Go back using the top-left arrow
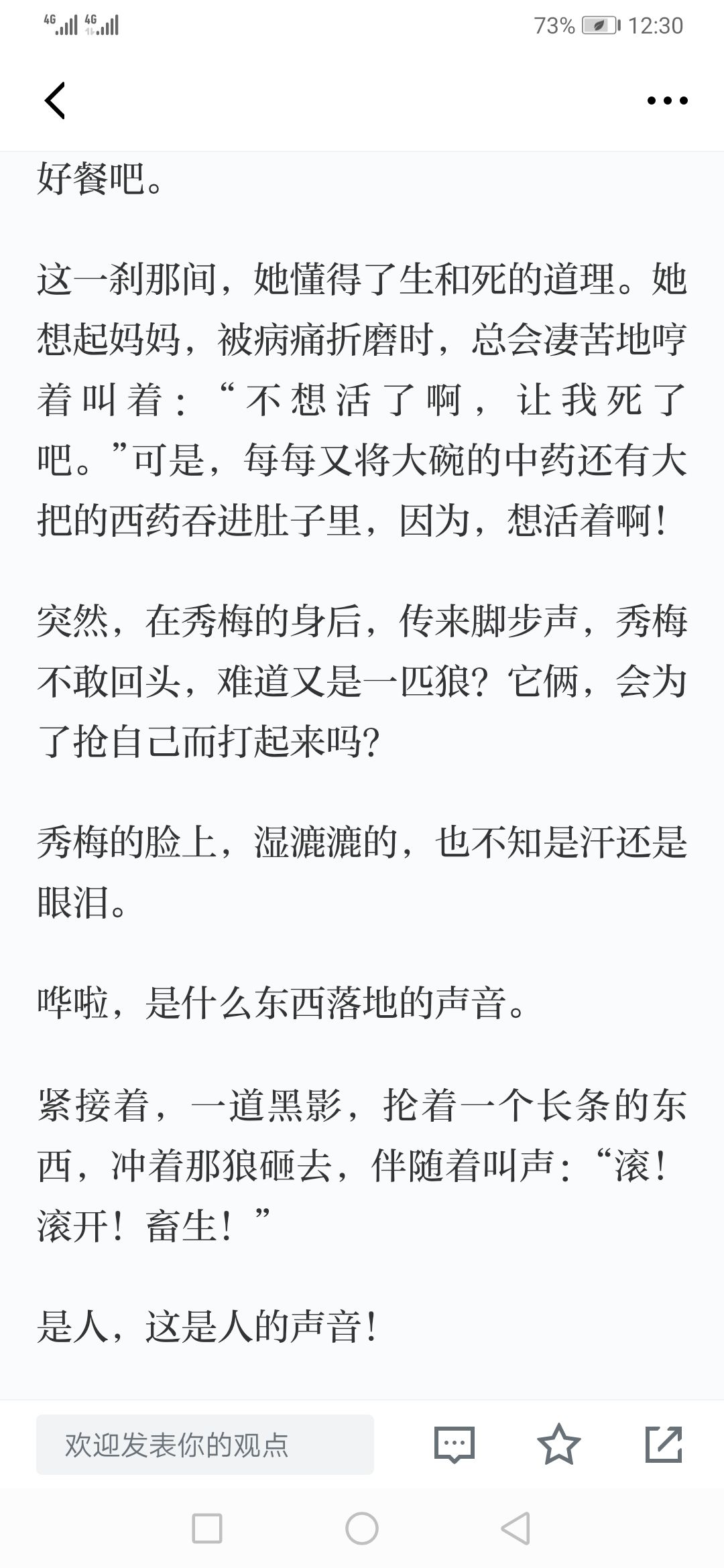 (x=55, y=101)
